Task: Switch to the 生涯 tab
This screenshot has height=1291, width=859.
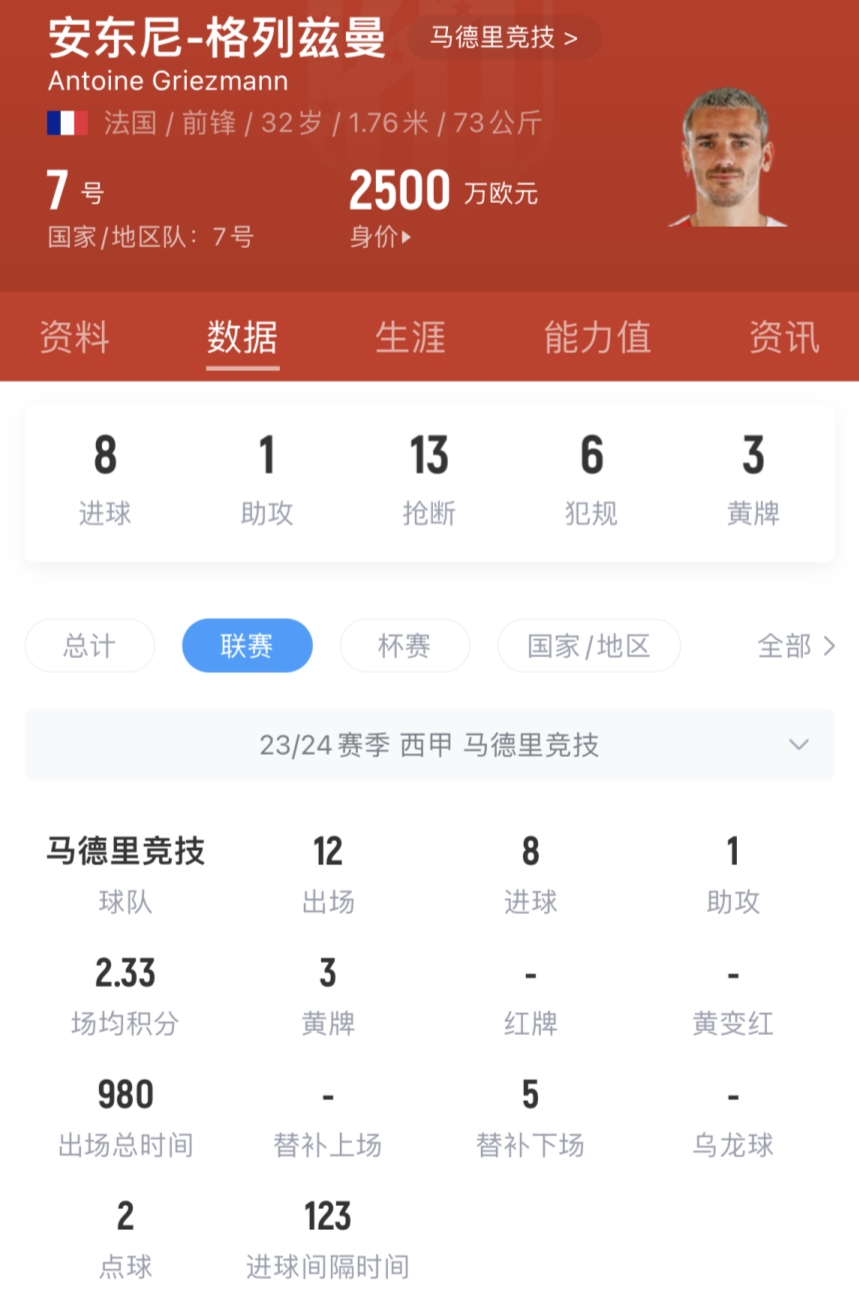Action: click(x=410, y=337)
